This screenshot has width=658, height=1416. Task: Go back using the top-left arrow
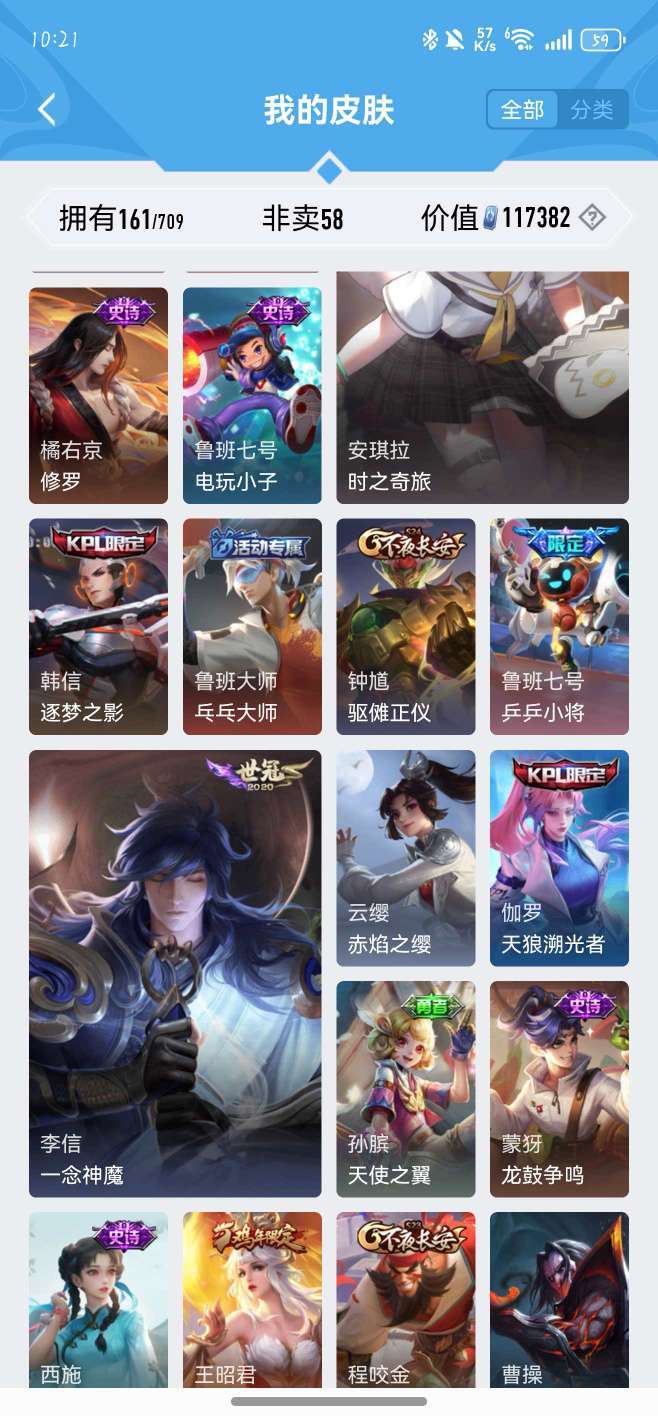[x=47, y=109]
